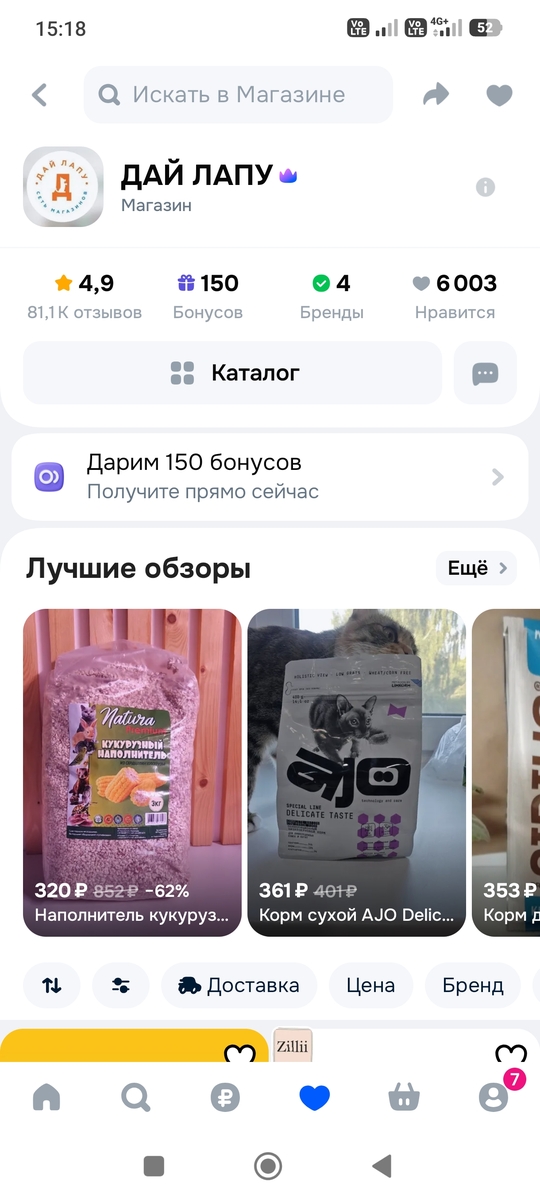
Task: Open the Корм сухой AJO review card
Action: coord(357,772)
